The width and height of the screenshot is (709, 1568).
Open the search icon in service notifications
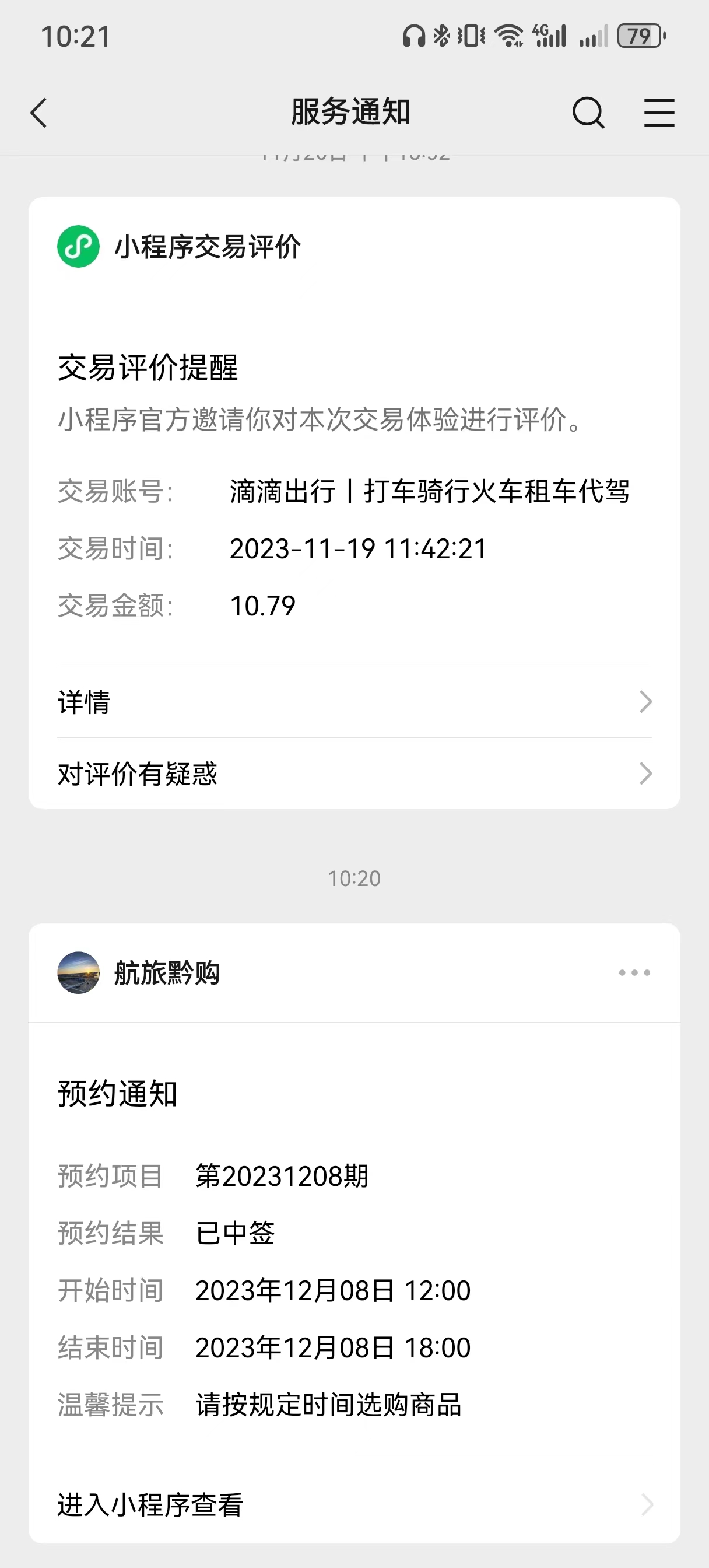587,113
